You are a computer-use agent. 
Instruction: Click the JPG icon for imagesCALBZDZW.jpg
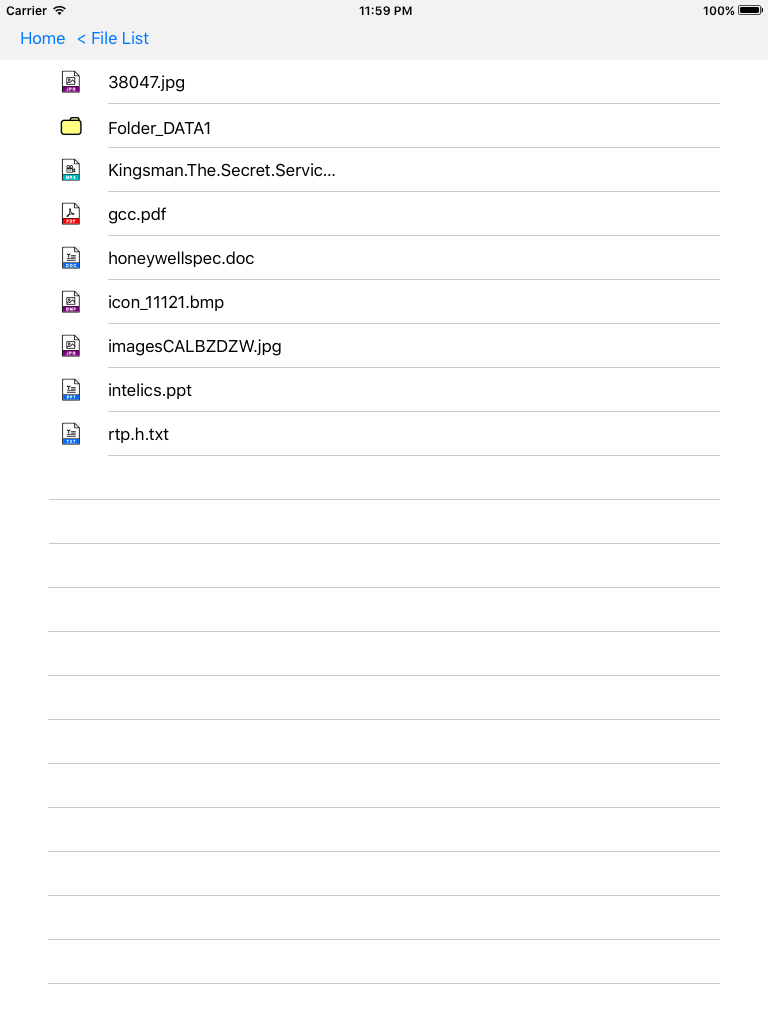click(x=70, y=346)
